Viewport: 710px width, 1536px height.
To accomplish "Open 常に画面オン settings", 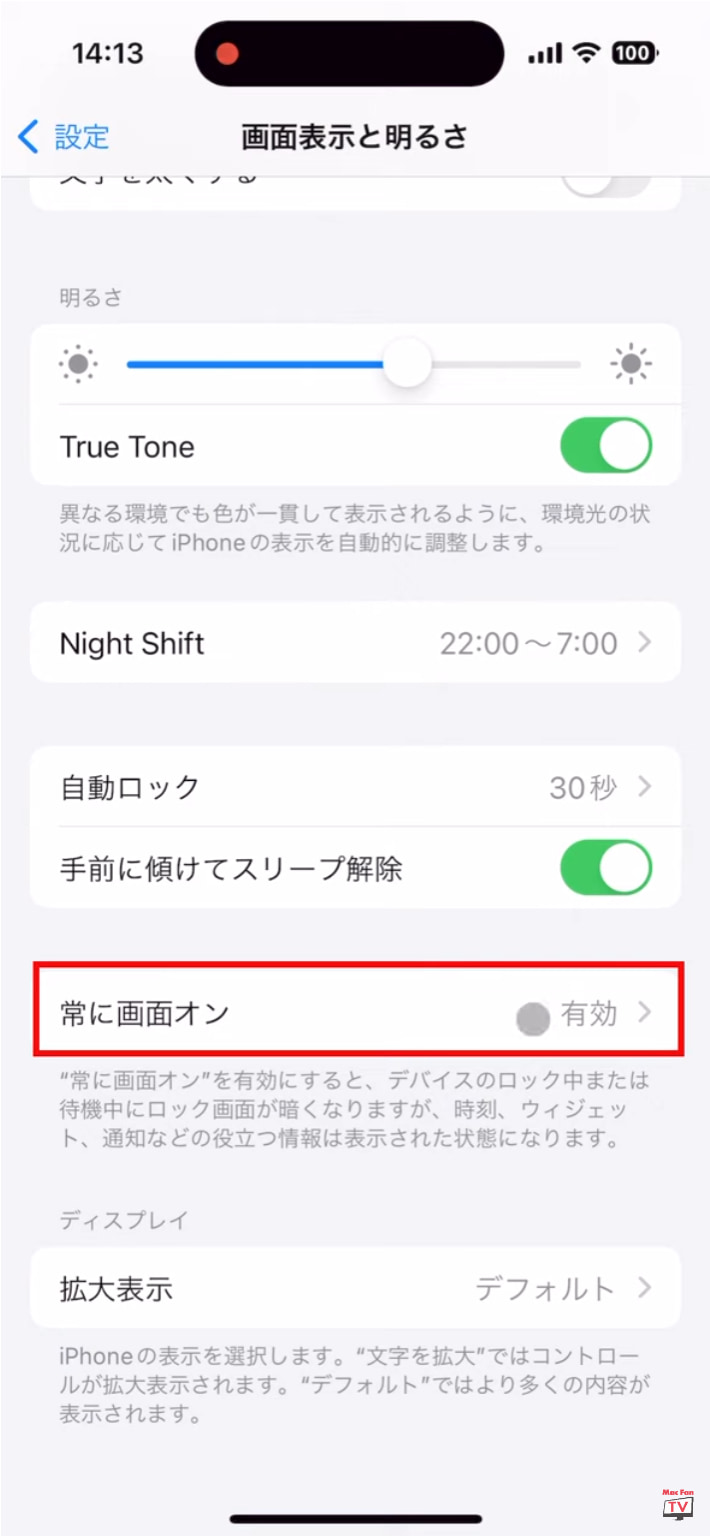I will [x=359, y=1013].
